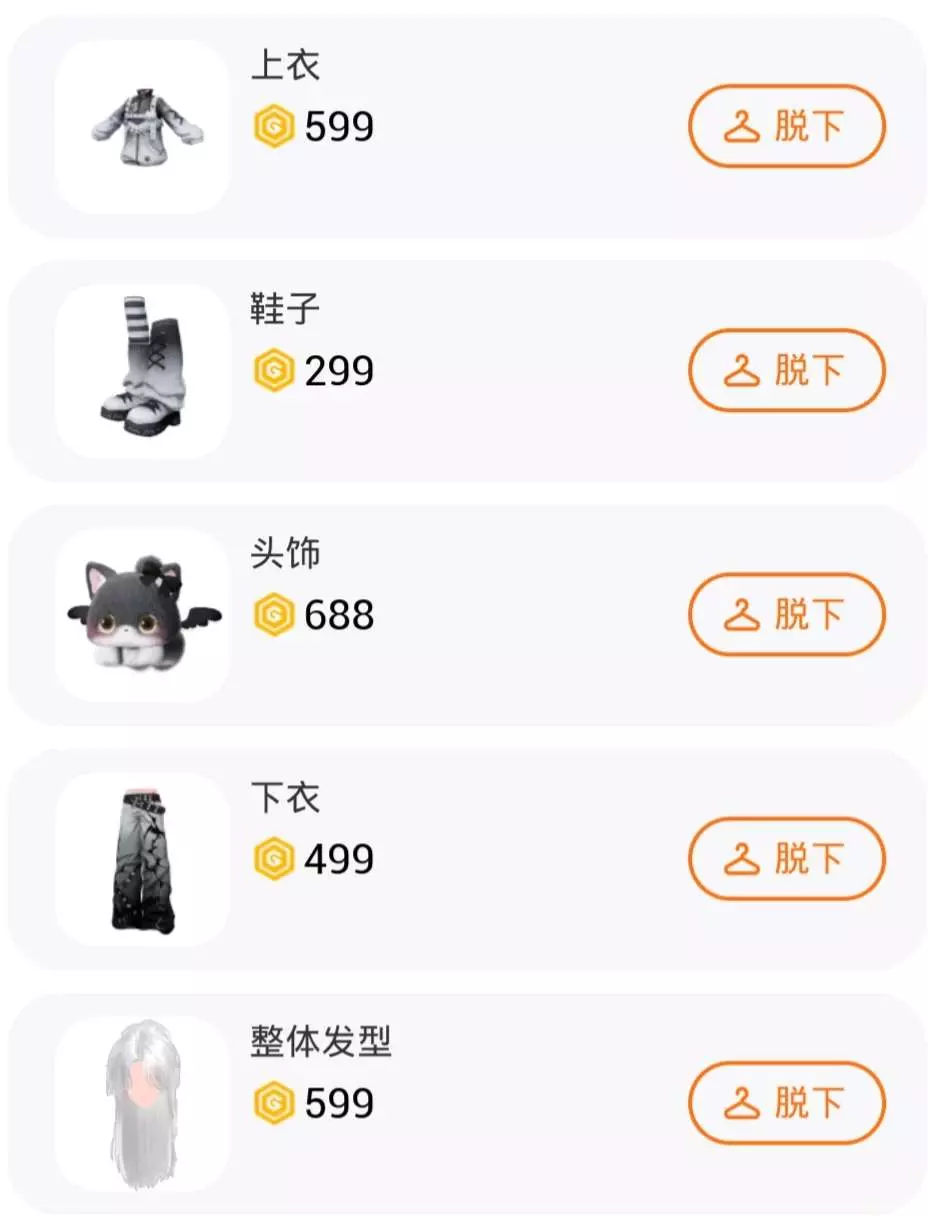Open the 整体发型 hair thumbnail
Screen dimensions: 928x1216
pos(143,1102)
